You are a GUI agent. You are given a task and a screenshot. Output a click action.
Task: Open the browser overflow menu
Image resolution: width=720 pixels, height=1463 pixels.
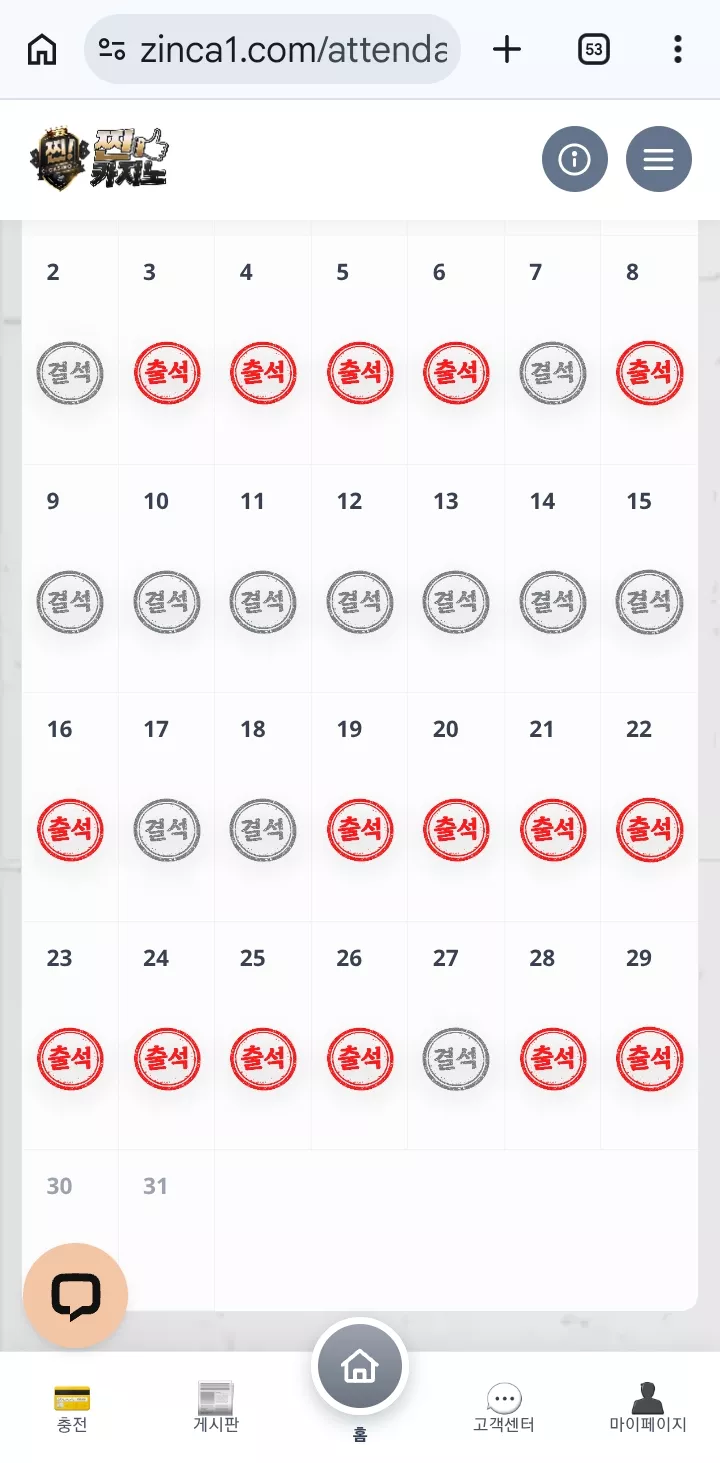coord(678,49)
